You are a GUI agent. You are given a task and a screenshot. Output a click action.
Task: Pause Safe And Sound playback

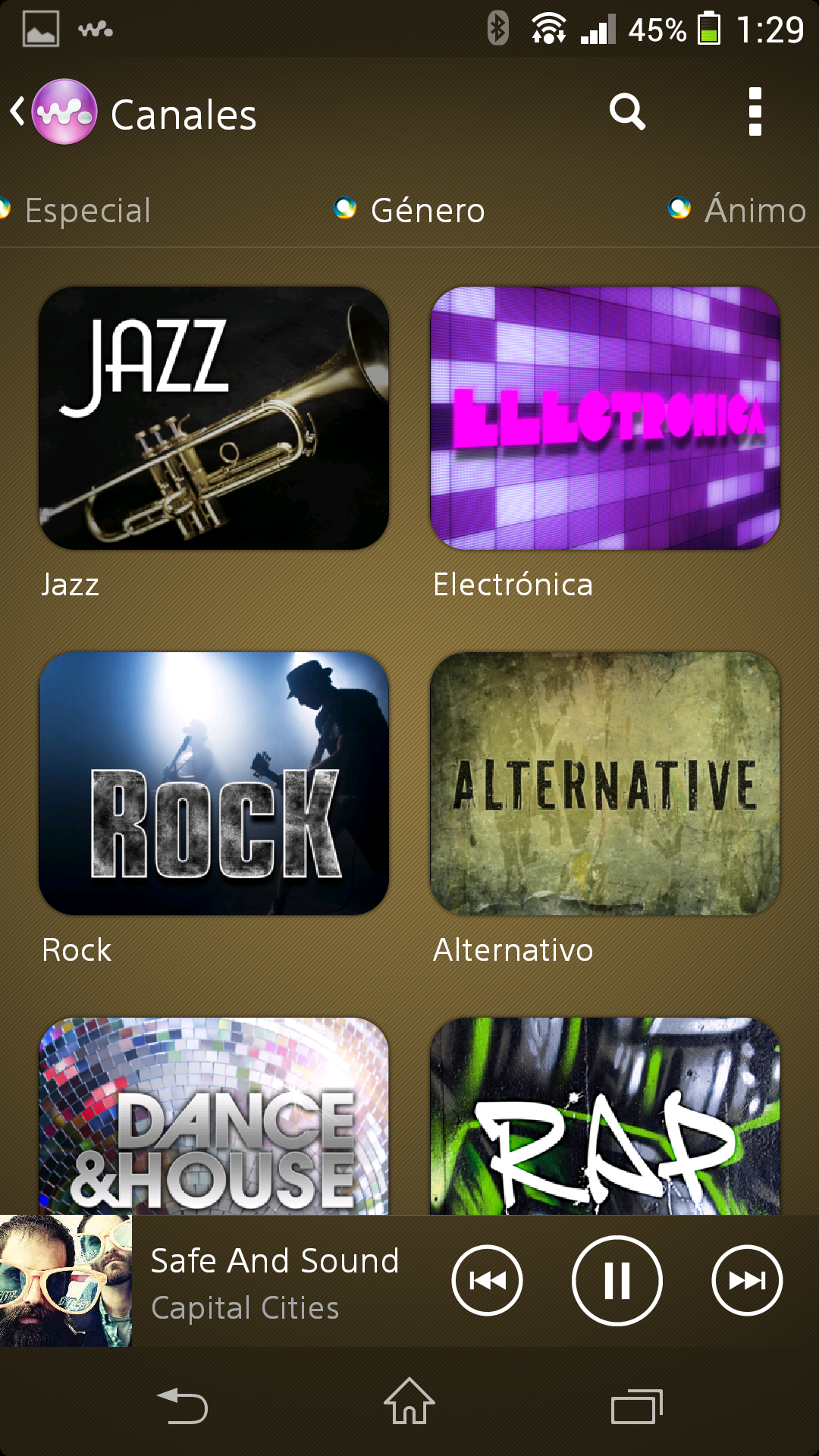[617, 1281]
